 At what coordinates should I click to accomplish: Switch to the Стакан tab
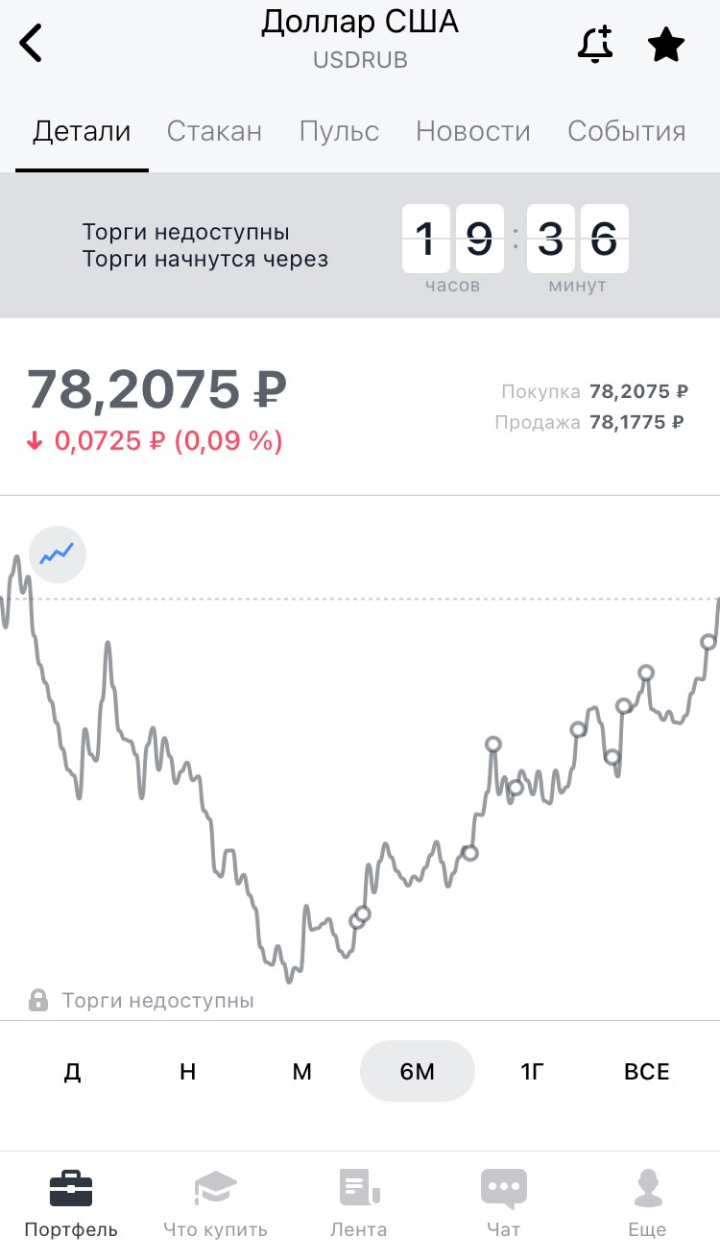(214, 131)
